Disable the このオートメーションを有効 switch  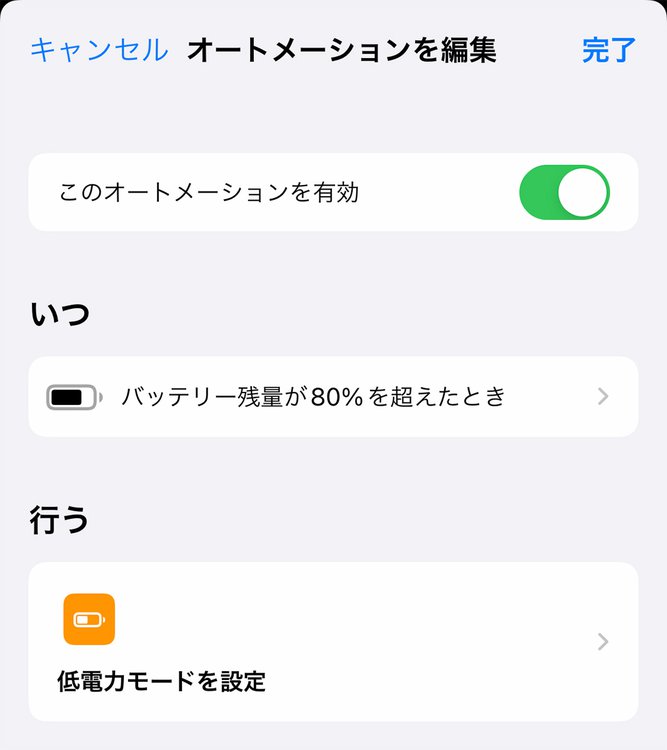click(x=564, y=193)
